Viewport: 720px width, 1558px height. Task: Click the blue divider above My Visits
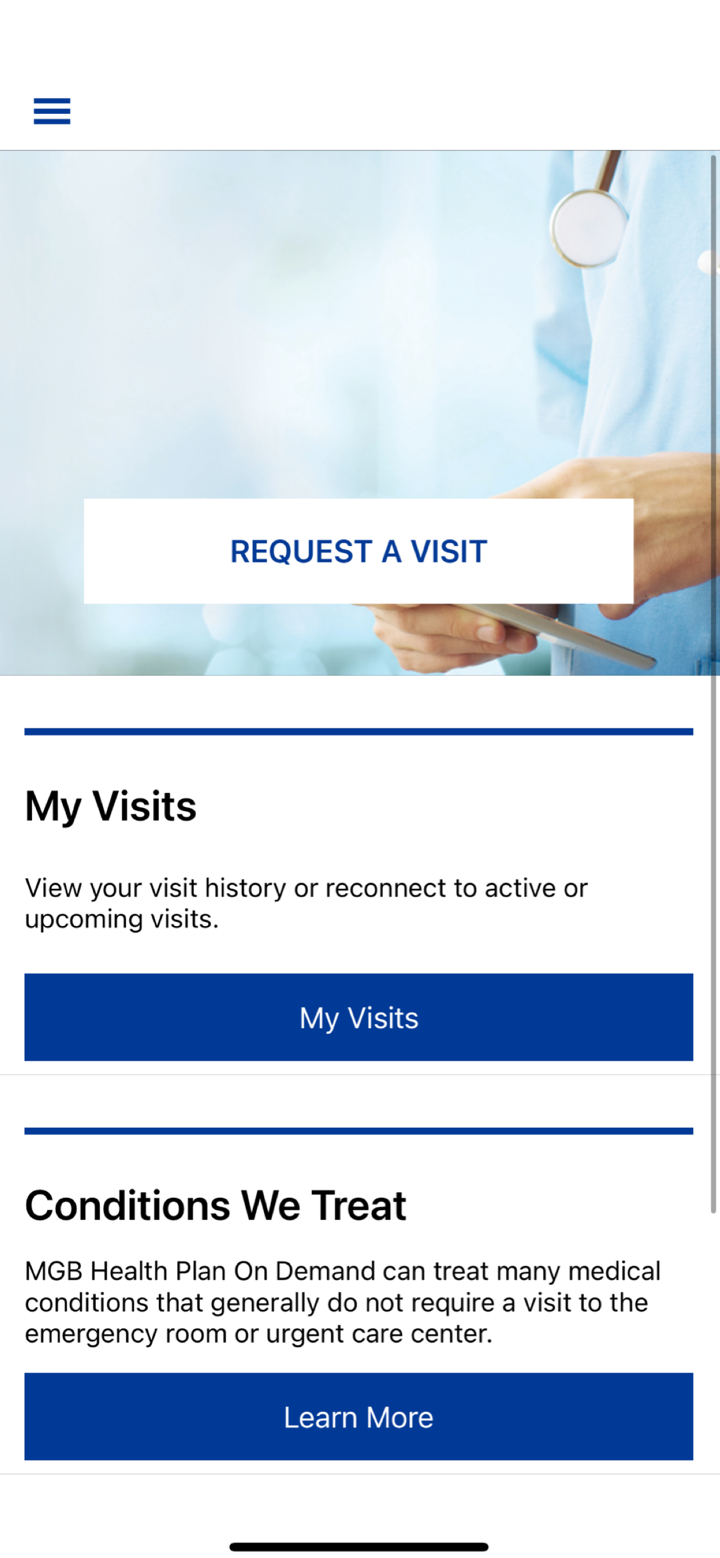coord(358,731)
